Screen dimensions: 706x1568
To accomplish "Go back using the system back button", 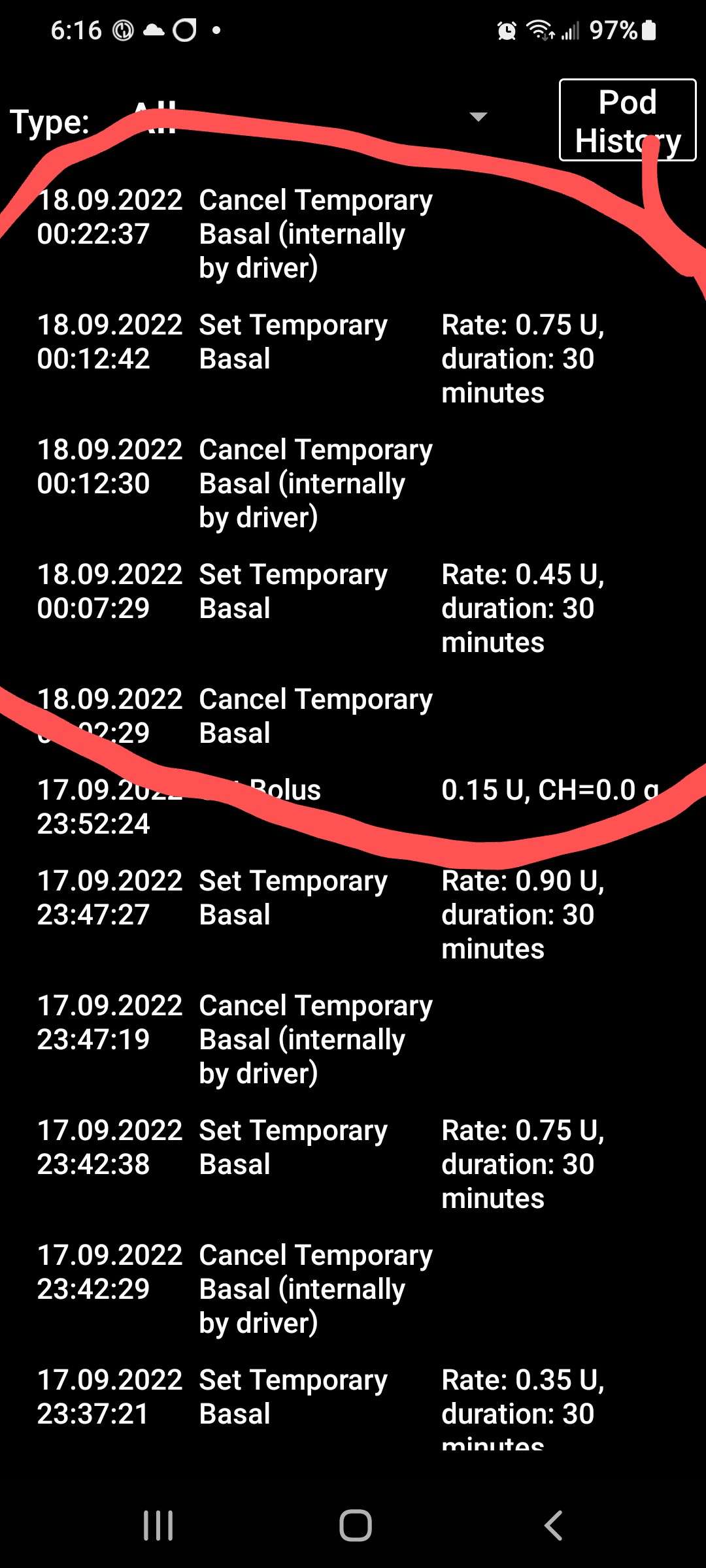I will [553, 1526].
